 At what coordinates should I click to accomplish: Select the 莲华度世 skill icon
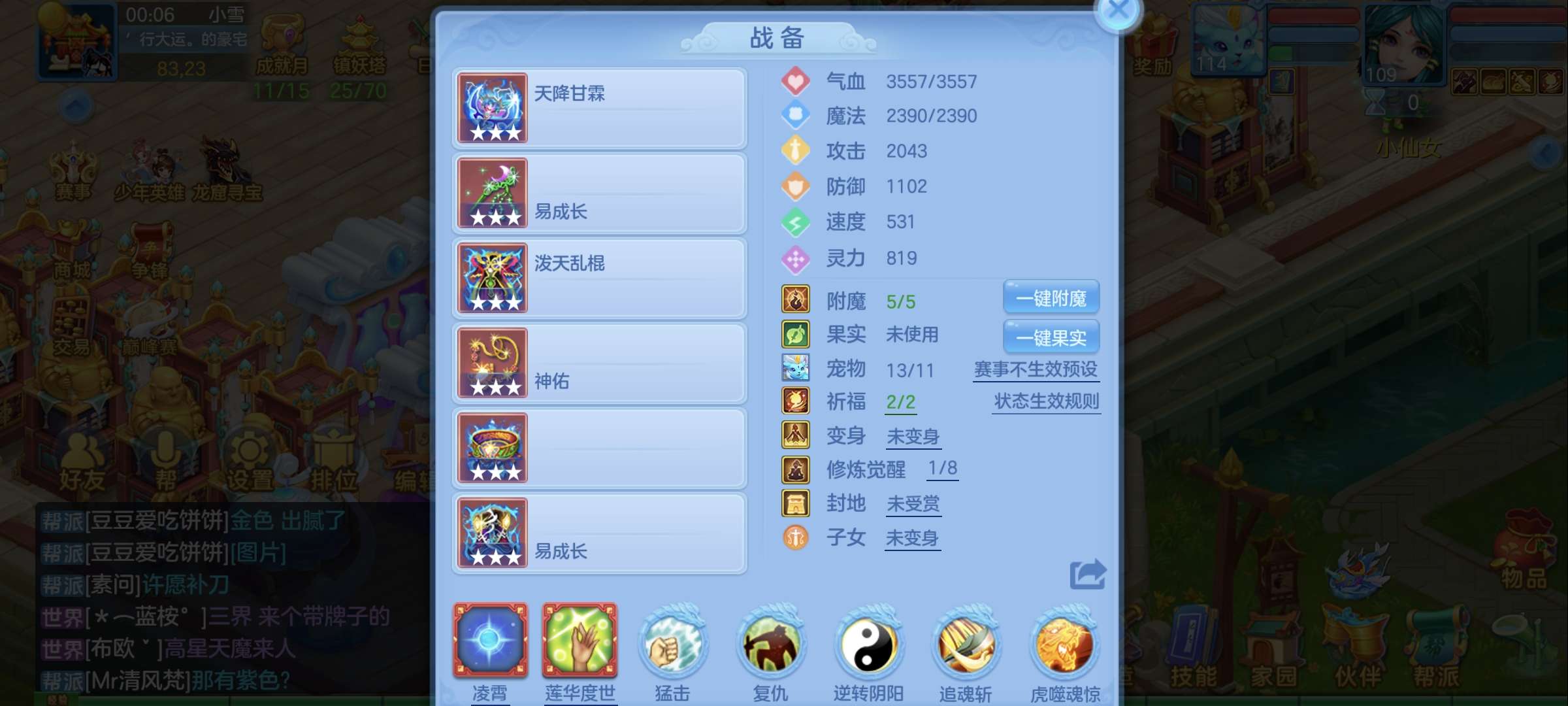[x=580, y=641]
